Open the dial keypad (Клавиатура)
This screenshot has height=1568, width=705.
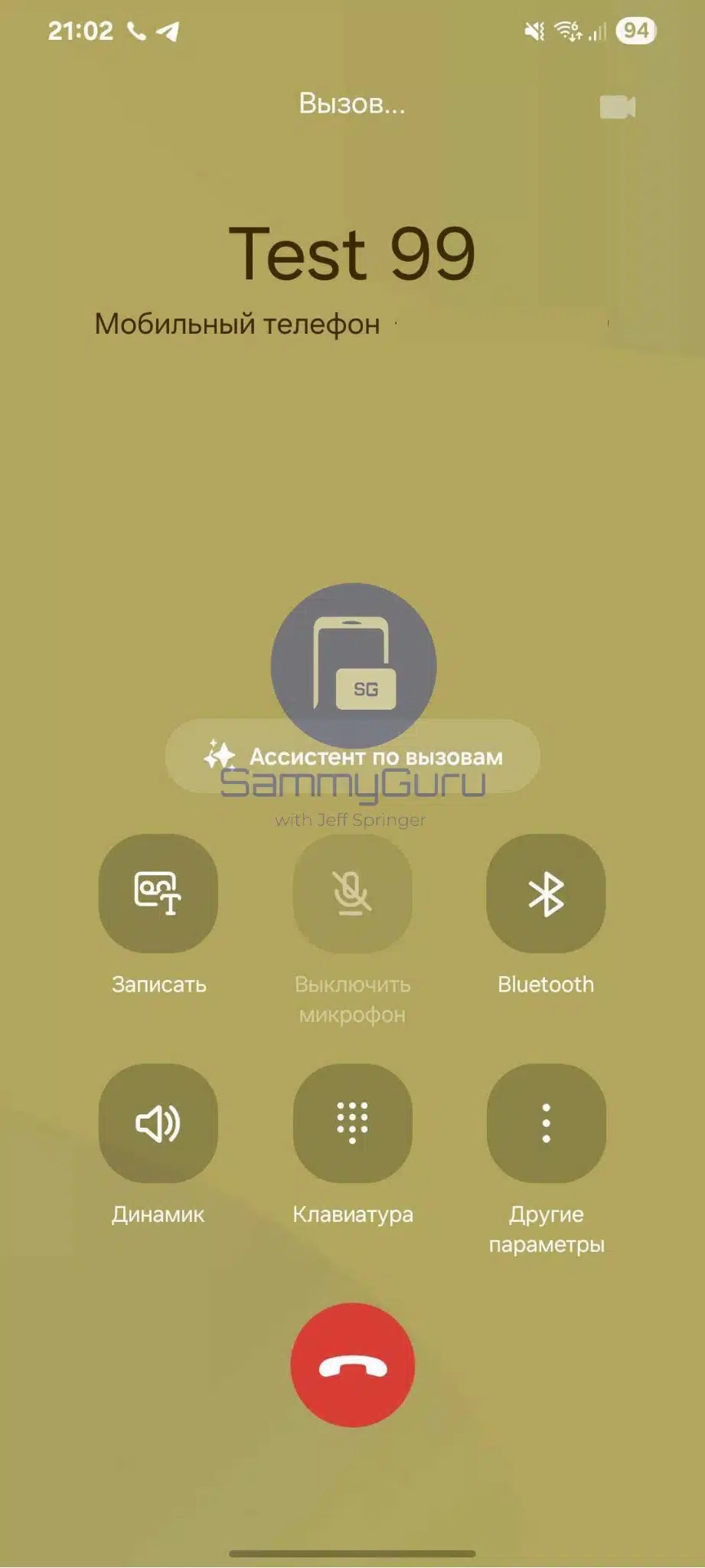(352, 1123)
